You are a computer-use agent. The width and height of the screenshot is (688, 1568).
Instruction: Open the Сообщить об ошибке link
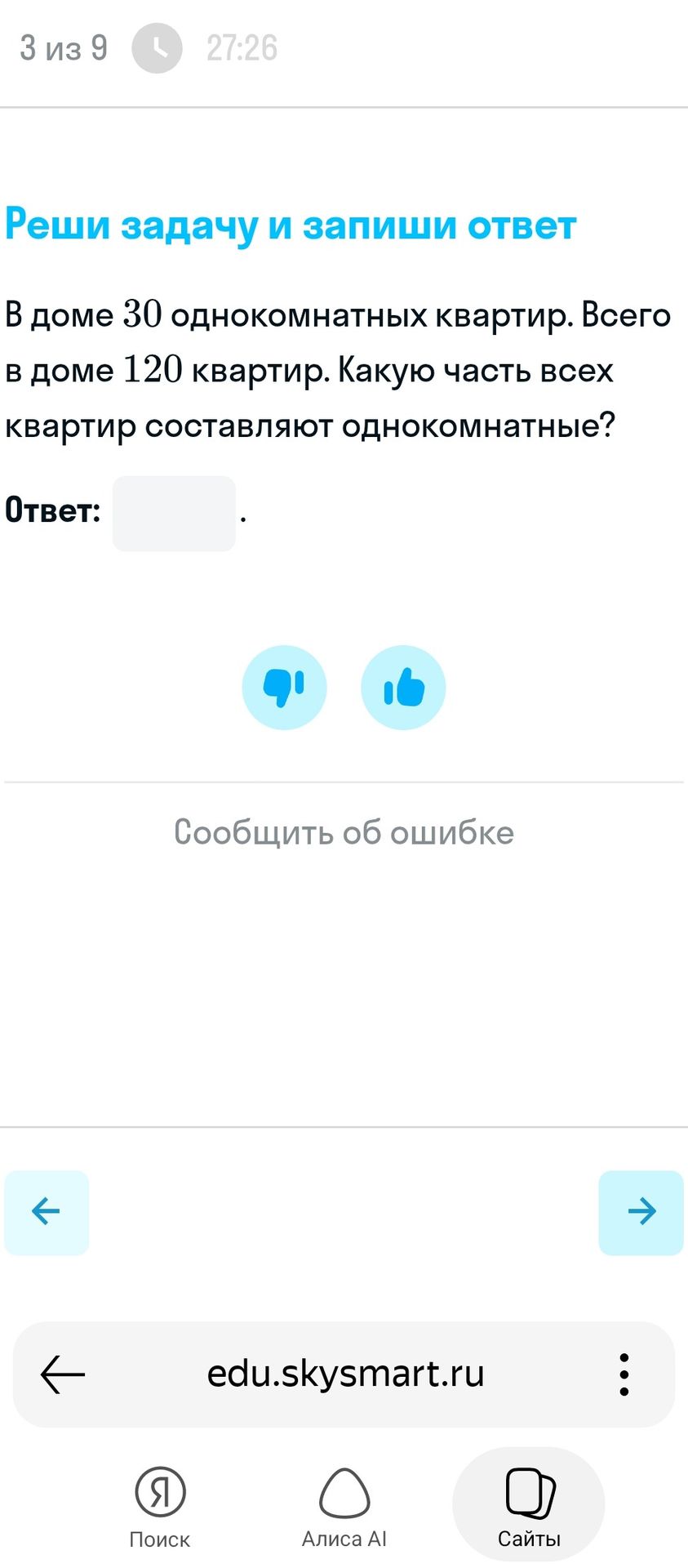pyautogui.click(x=344, y=832)
